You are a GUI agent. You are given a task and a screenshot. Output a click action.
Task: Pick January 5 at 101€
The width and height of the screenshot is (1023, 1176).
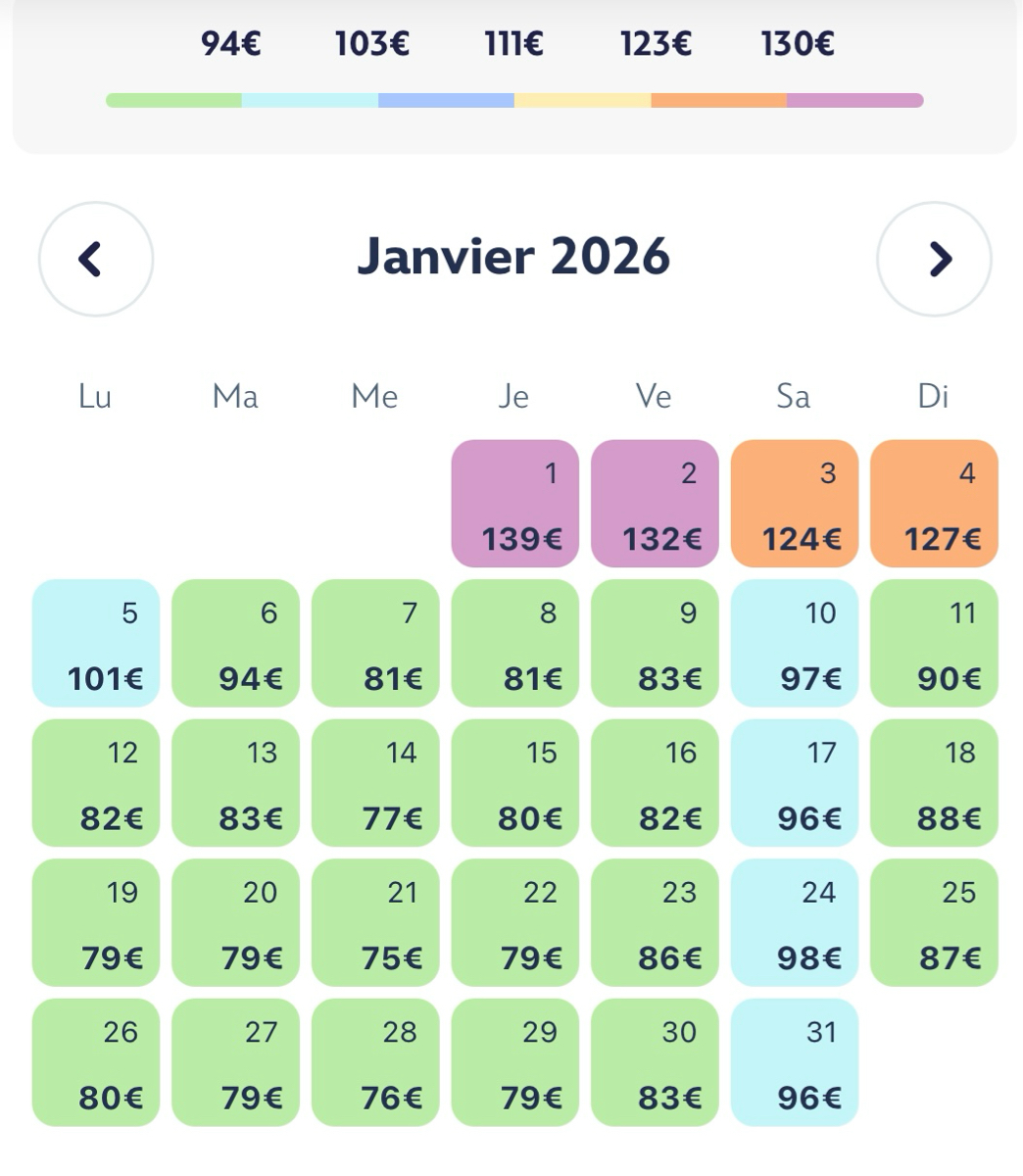click(95, 644)
